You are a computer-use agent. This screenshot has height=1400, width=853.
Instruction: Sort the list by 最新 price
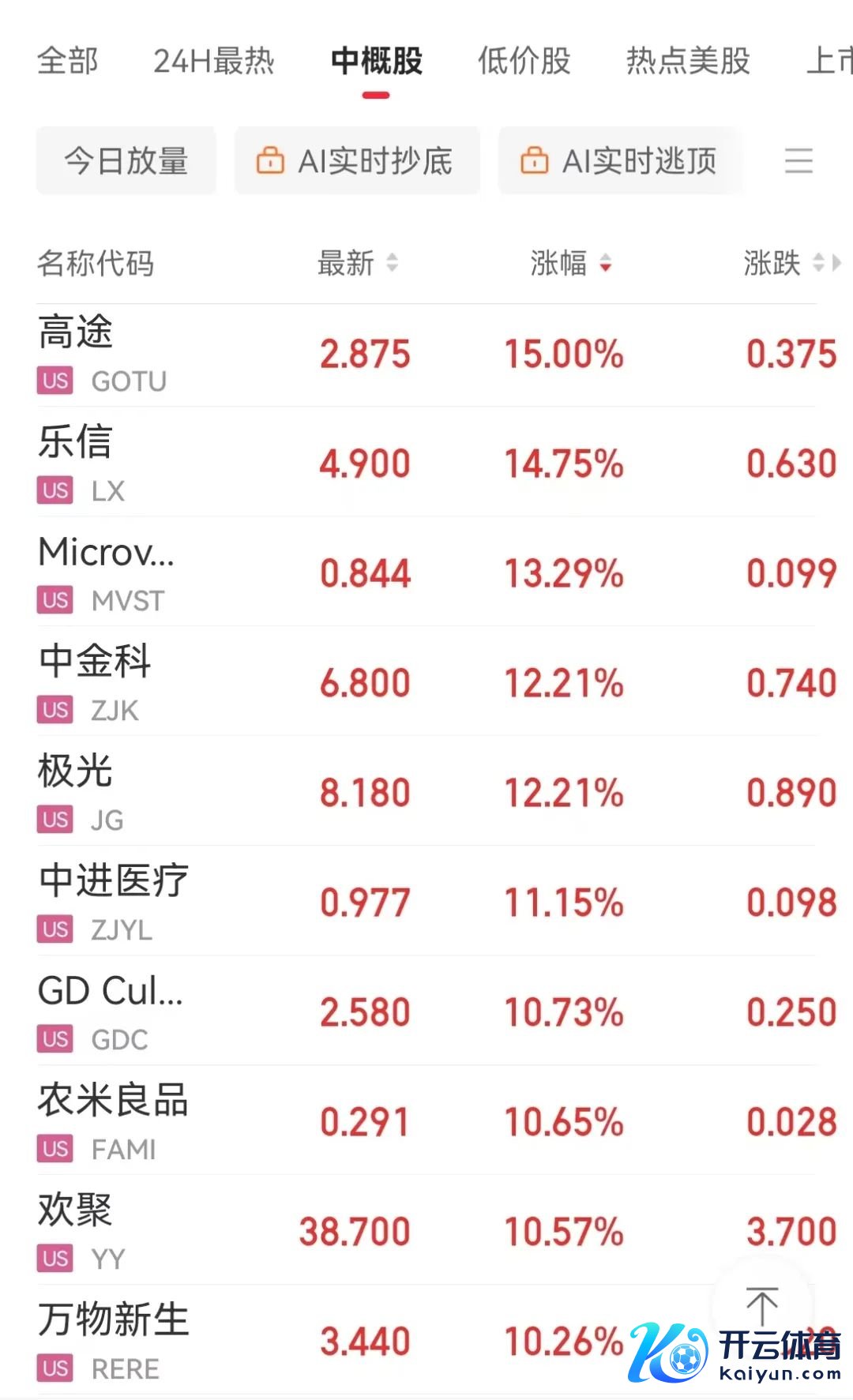[357, 263]
